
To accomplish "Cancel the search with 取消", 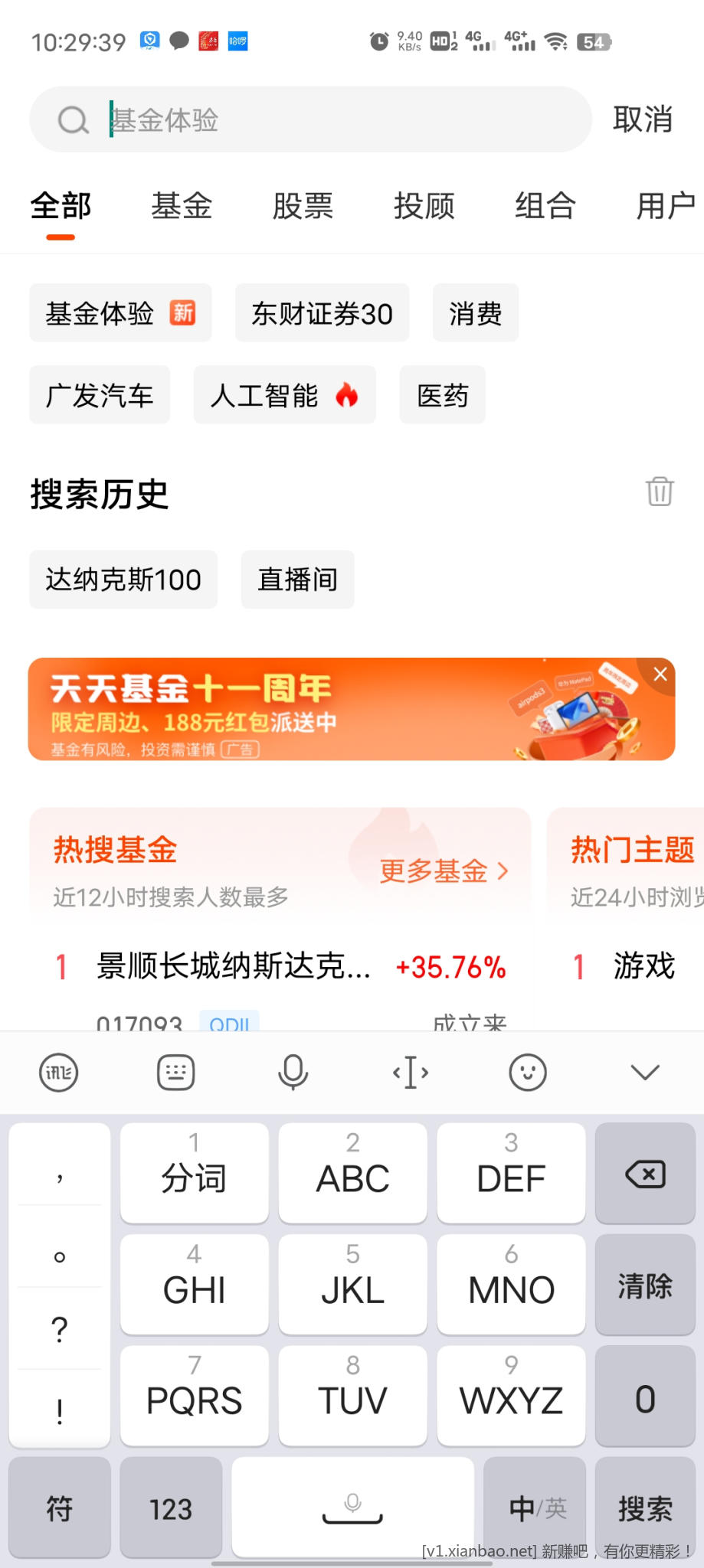I will (x=642, y=120).
